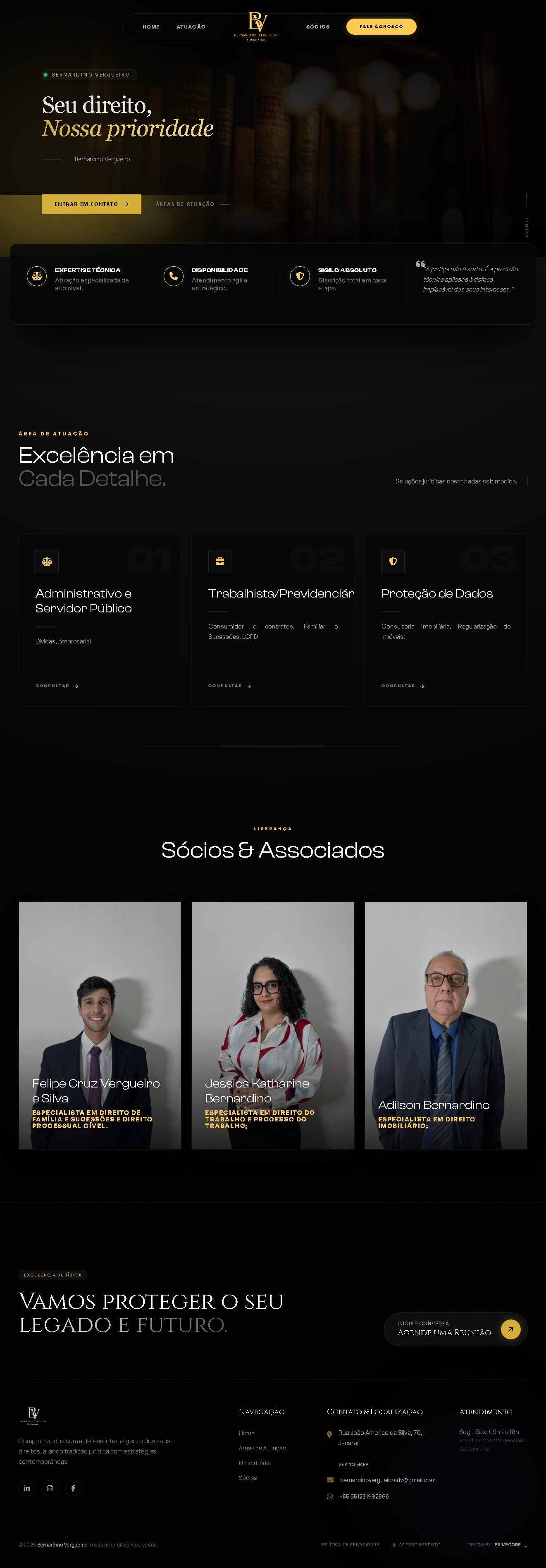546x1568 pixels.
Task: Consult the Trabalhista/Previdenciário card
Action: click(229, 686)
